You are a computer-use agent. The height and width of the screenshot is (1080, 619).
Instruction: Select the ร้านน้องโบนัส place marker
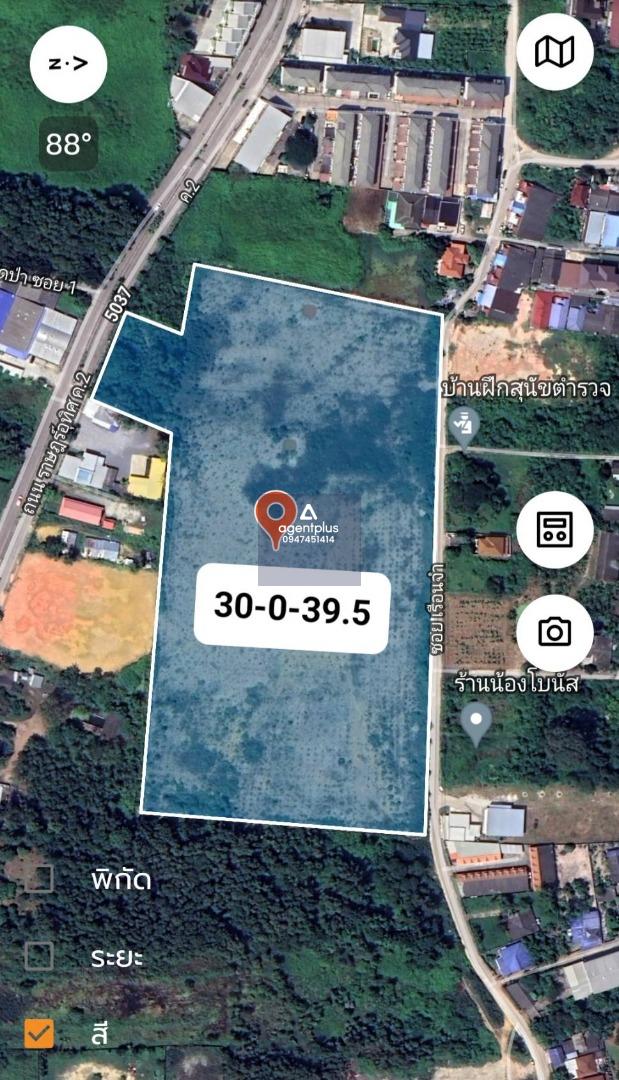(476, 724)
